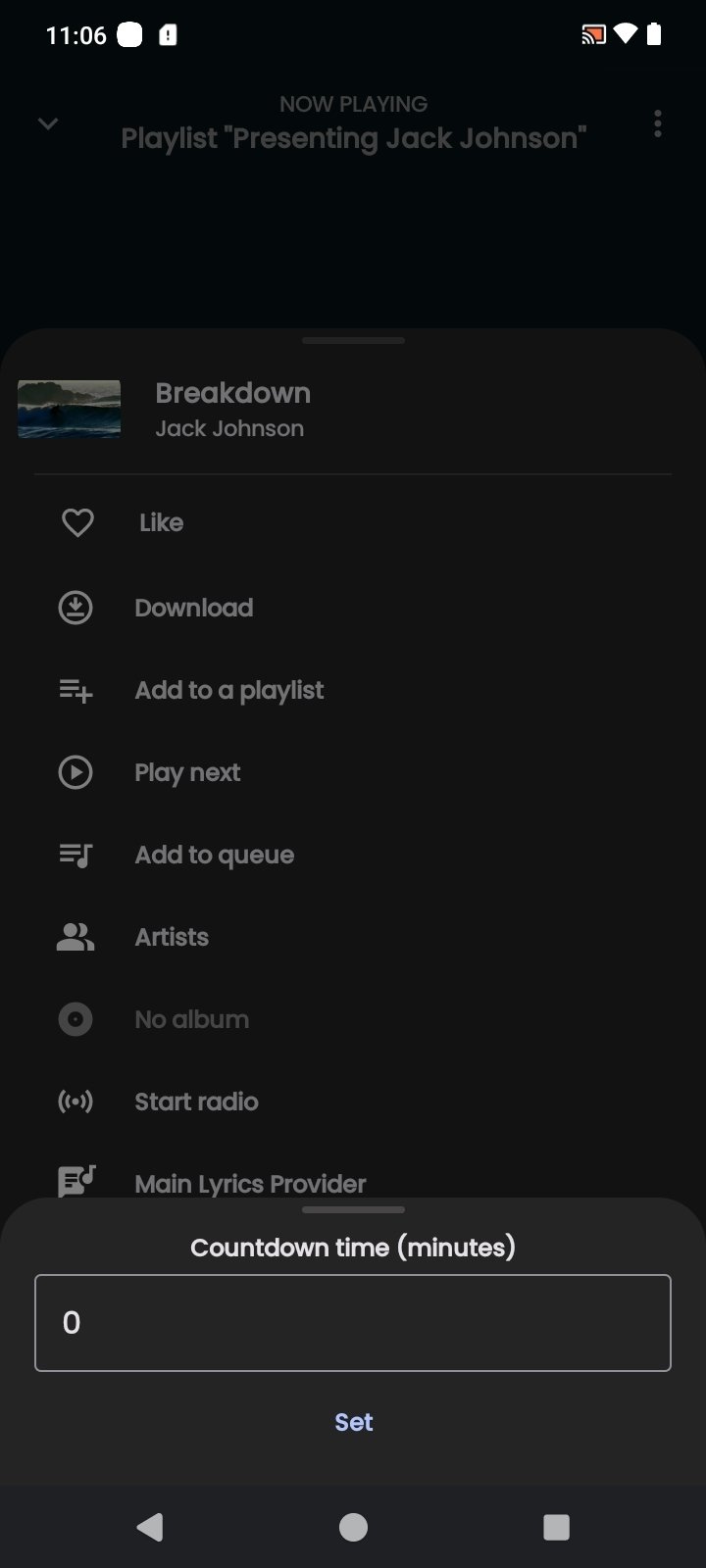Go back using the system back button
The image size is (706, 1568).
(150, 1526)
